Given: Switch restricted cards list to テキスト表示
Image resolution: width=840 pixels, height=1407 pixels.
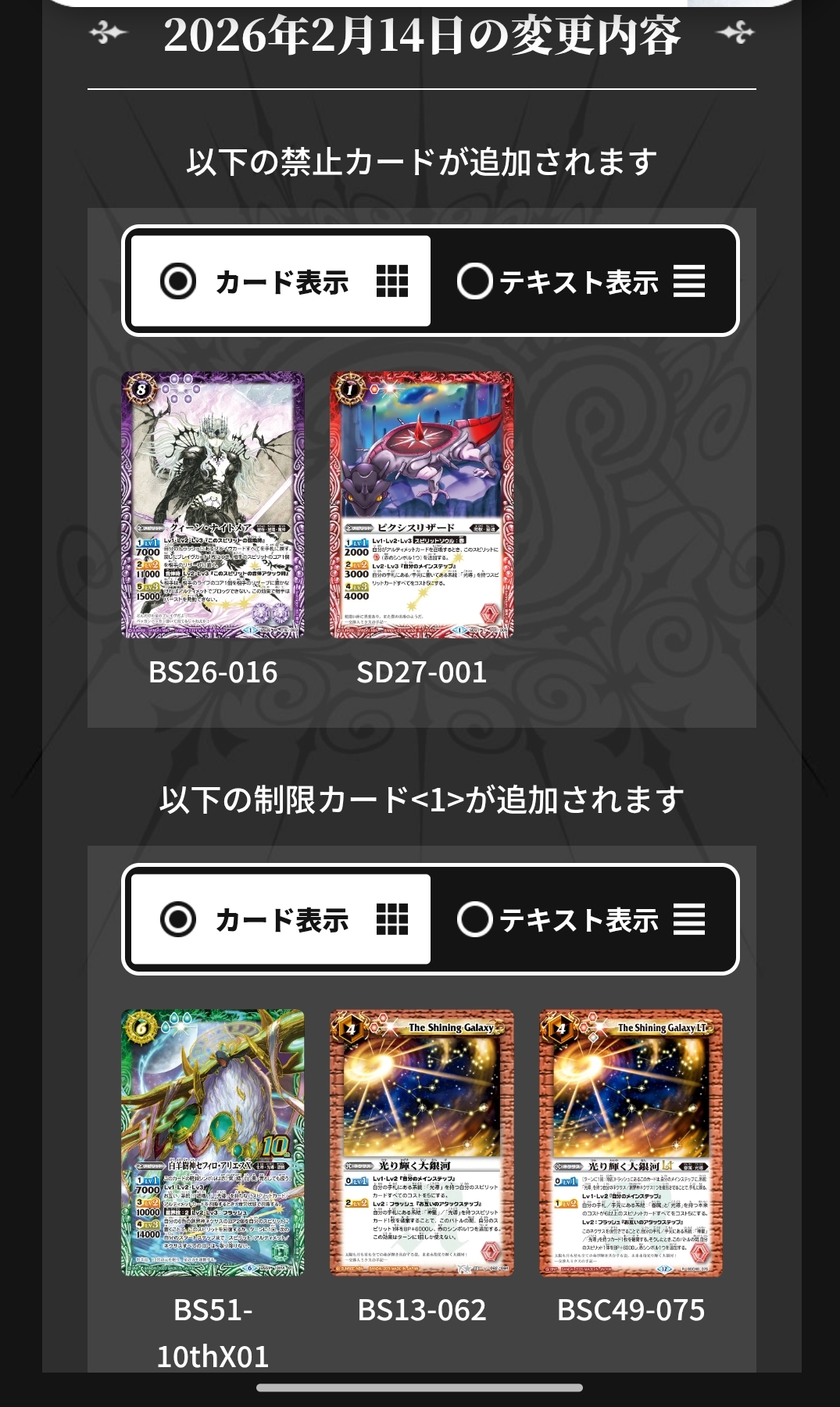Looking at the screenshot, I should [x=581, y=919].
